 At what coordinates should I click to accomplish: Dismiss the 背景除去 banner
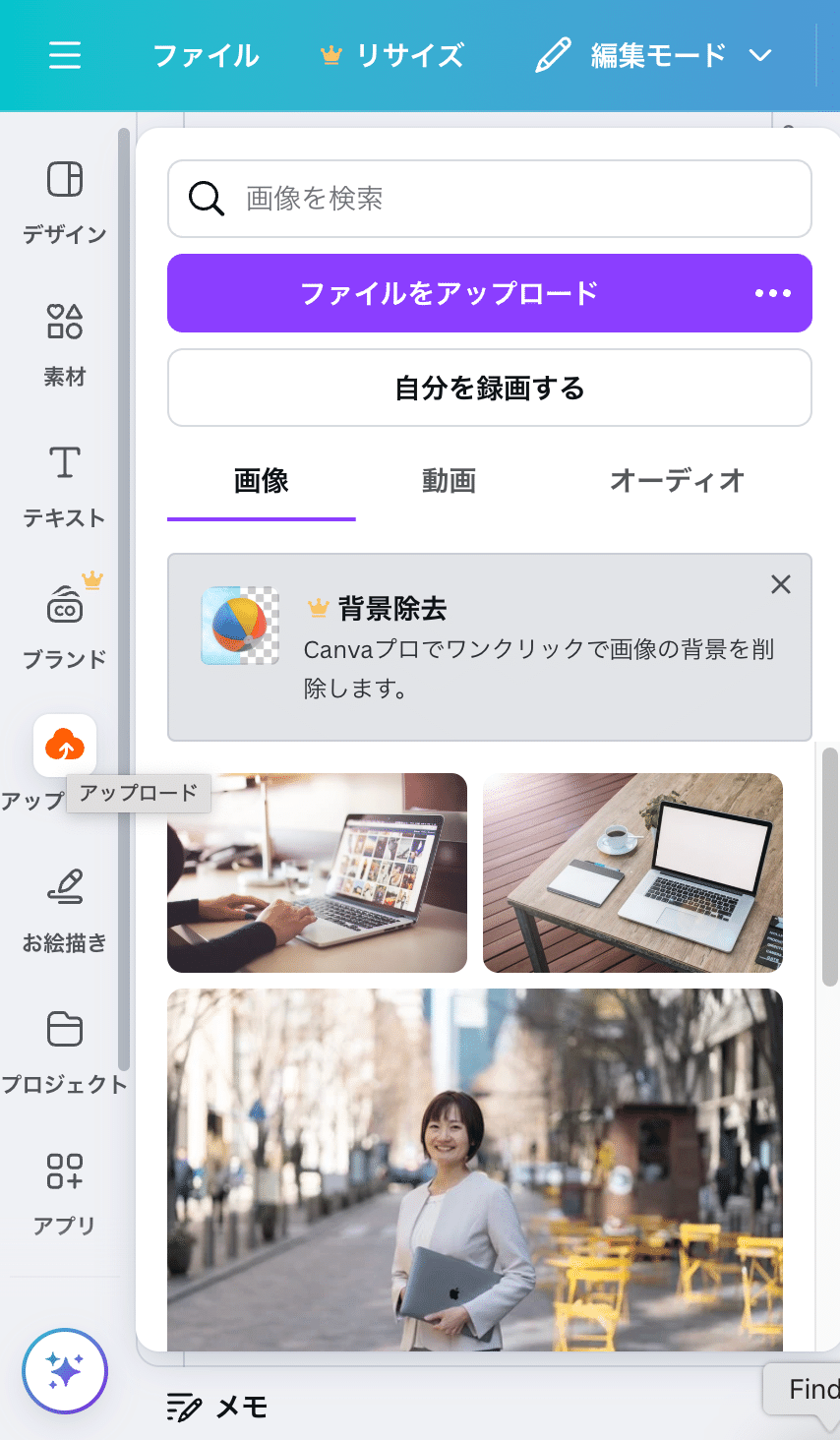(781, 584)
